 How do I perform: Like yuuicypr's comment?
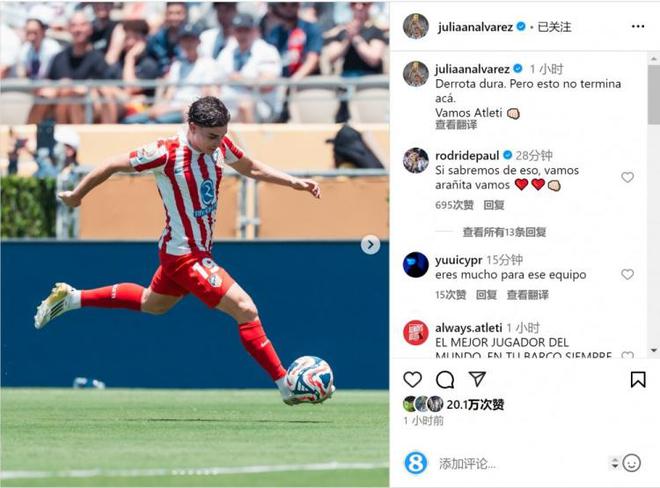coord(627,274)
